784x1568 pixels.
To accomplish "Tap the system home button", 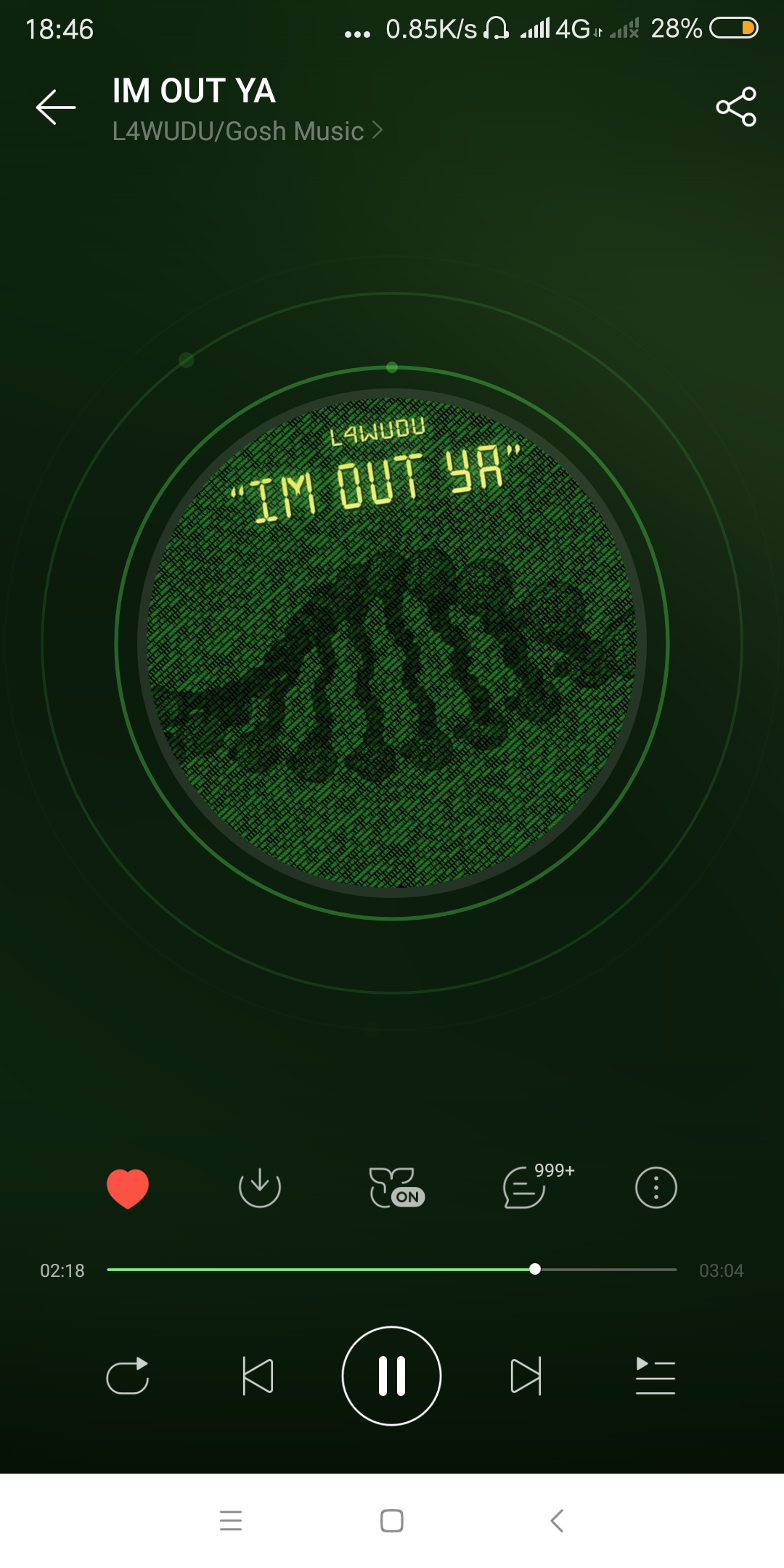I will 392,1521.
